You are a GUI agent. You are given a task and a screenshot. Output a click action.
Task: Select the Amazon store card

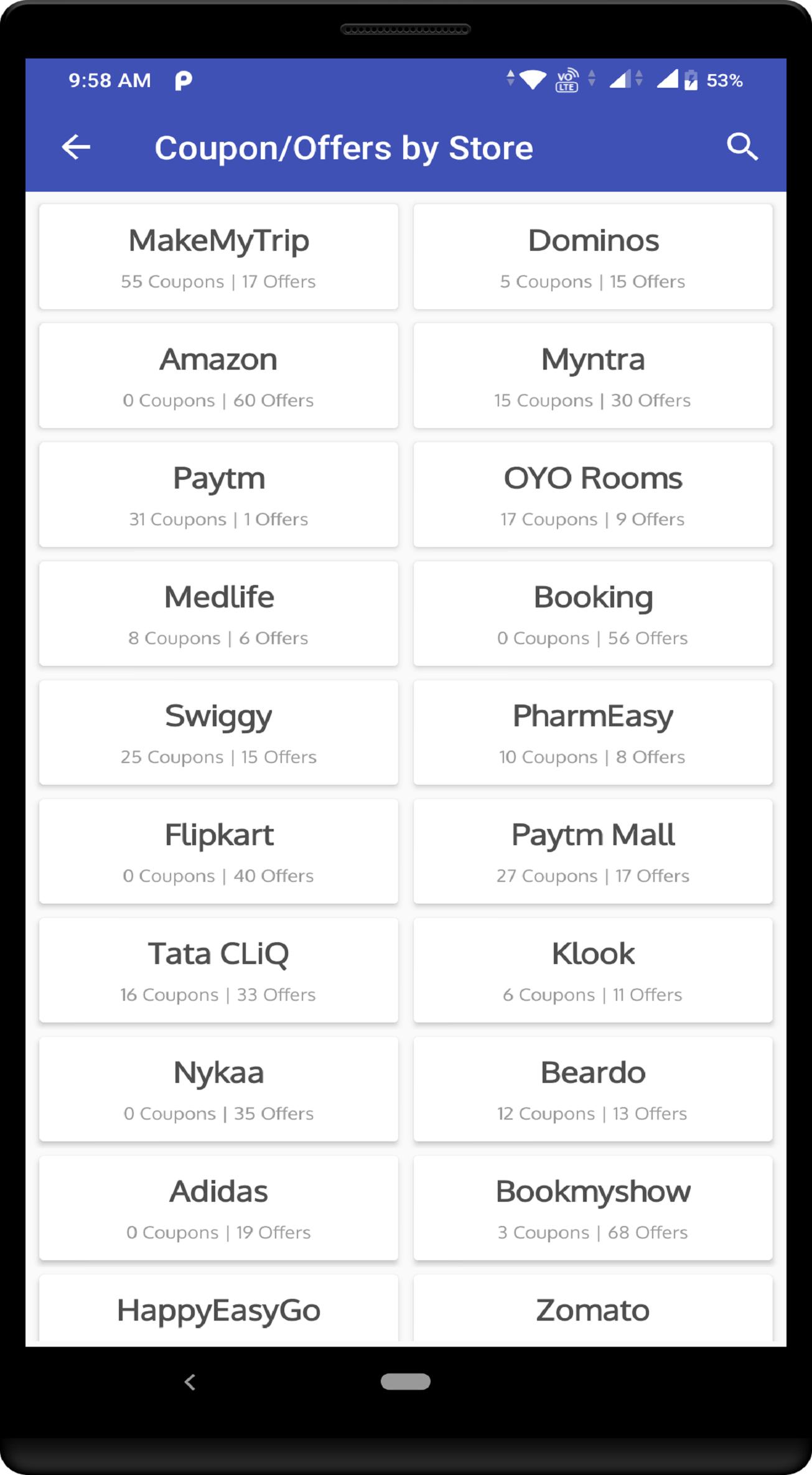coord(218,376)
